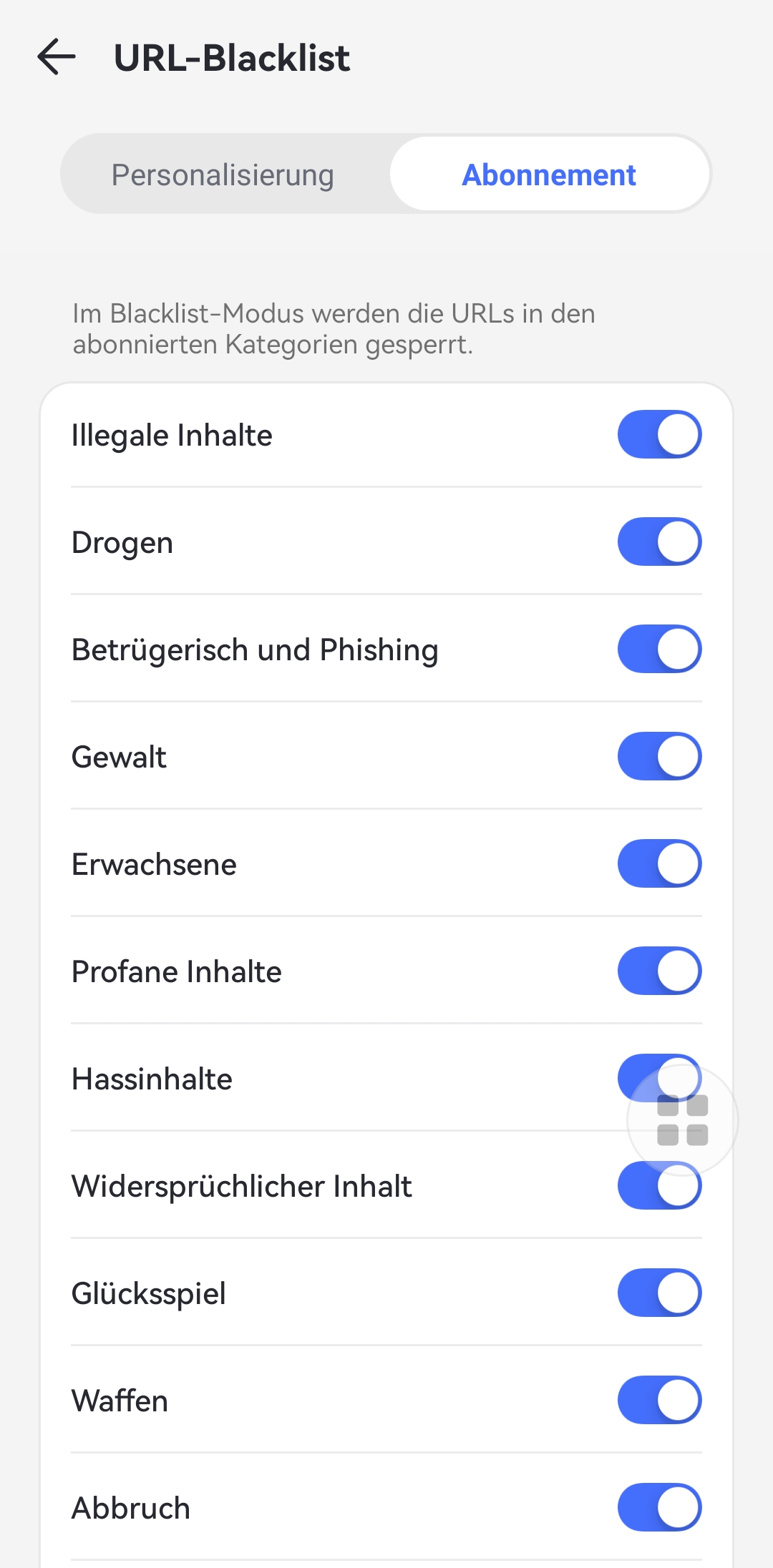Open the floating quick-access ball

tap(681, 1119)
